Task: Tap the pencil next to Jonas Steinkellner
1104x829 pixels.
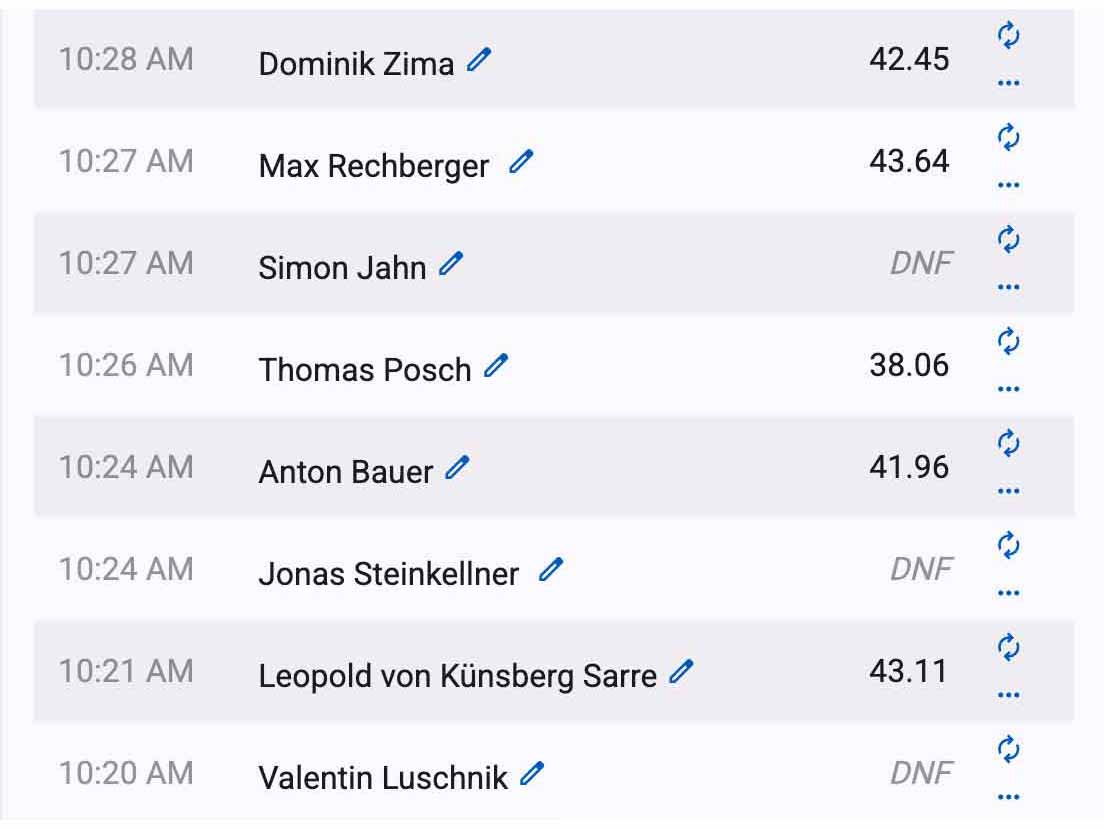Action: (x=551, y=570)
